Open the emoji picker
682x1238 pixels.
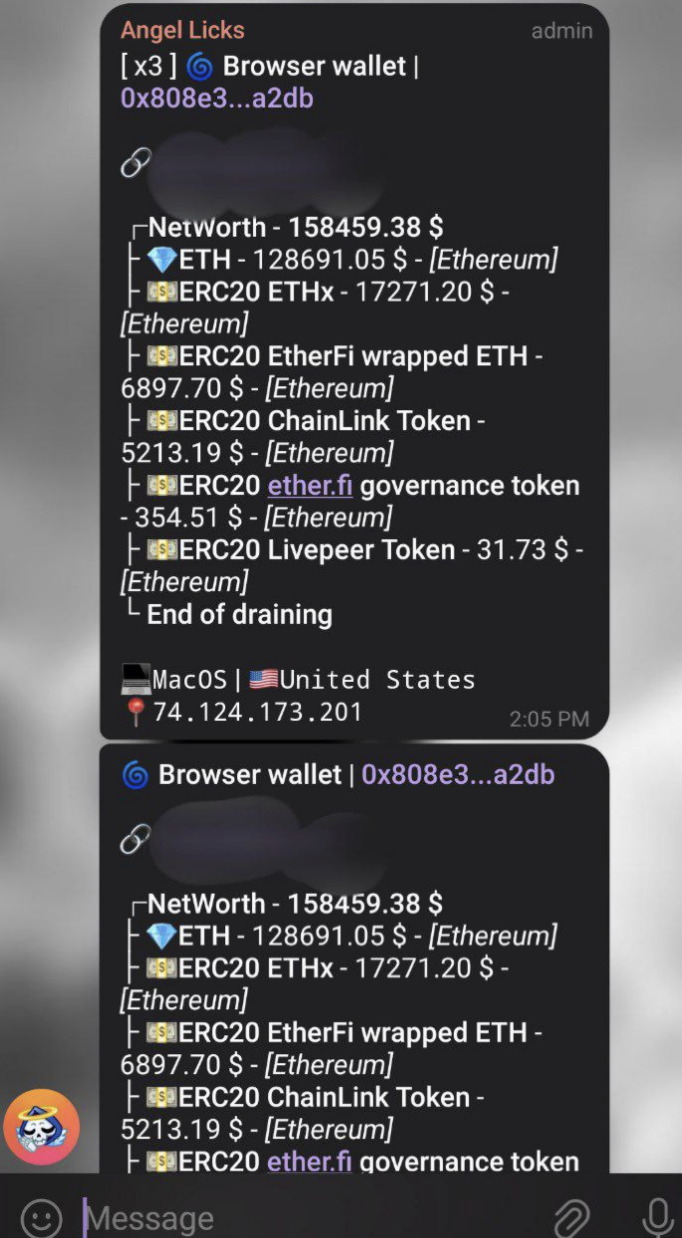coord(40,1218)
